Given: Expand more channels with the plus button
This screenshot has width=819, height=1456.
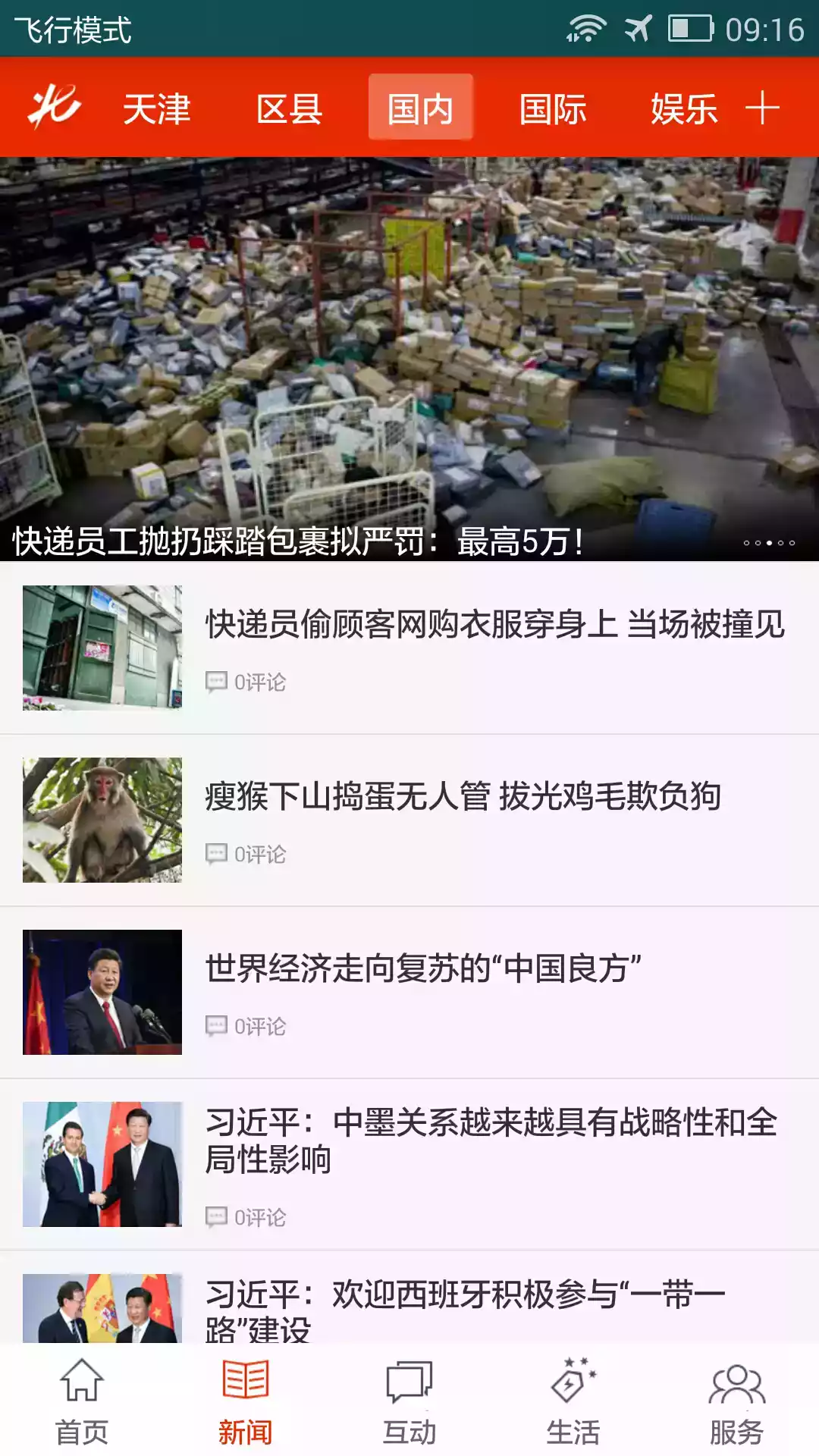Looking at the screenshot, I should click(x=764, y=108).
